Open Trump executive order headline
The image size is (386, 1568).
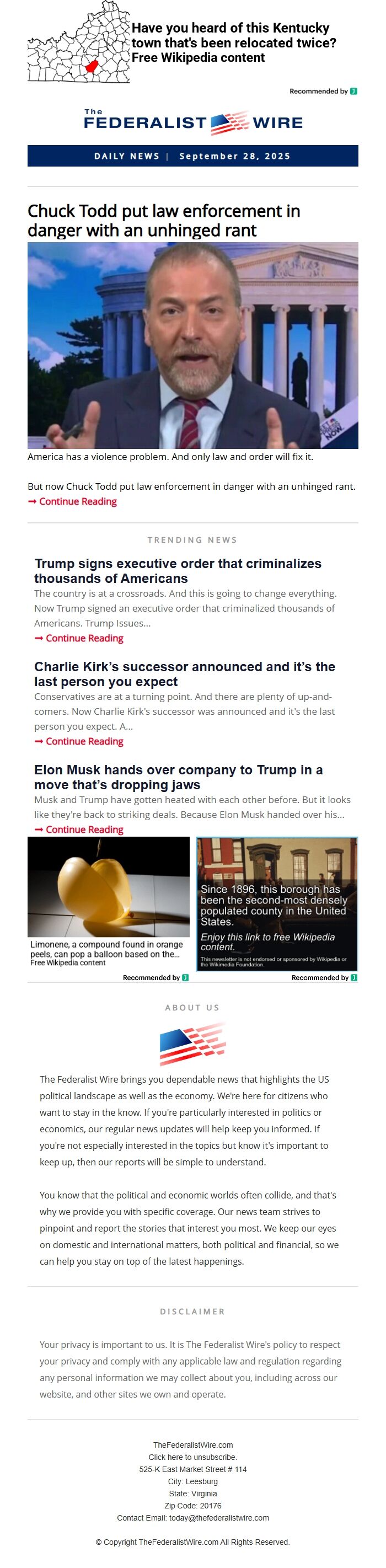click(177, 570)
